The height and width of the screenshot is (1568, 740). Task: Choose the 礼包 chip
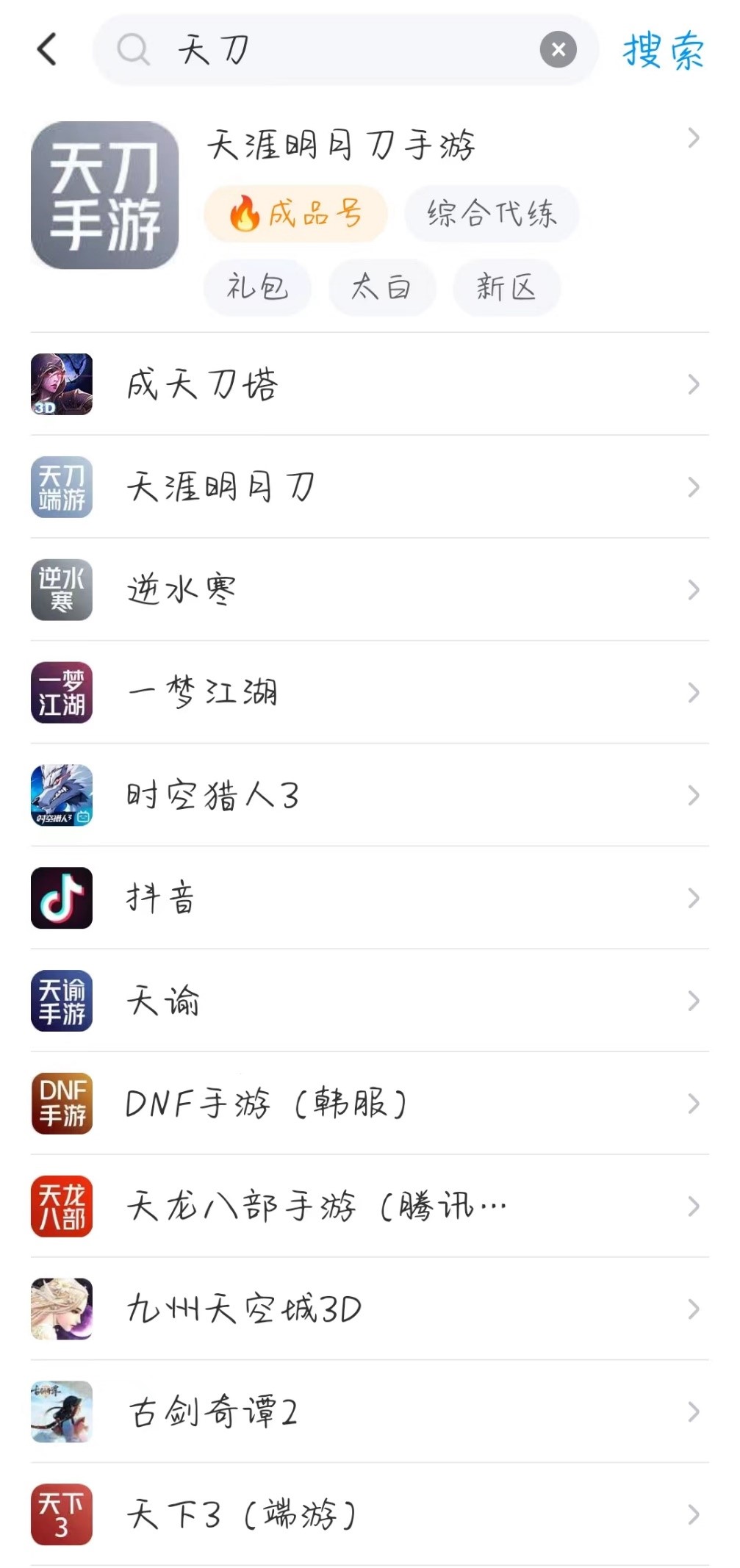[x=257, y=287]
